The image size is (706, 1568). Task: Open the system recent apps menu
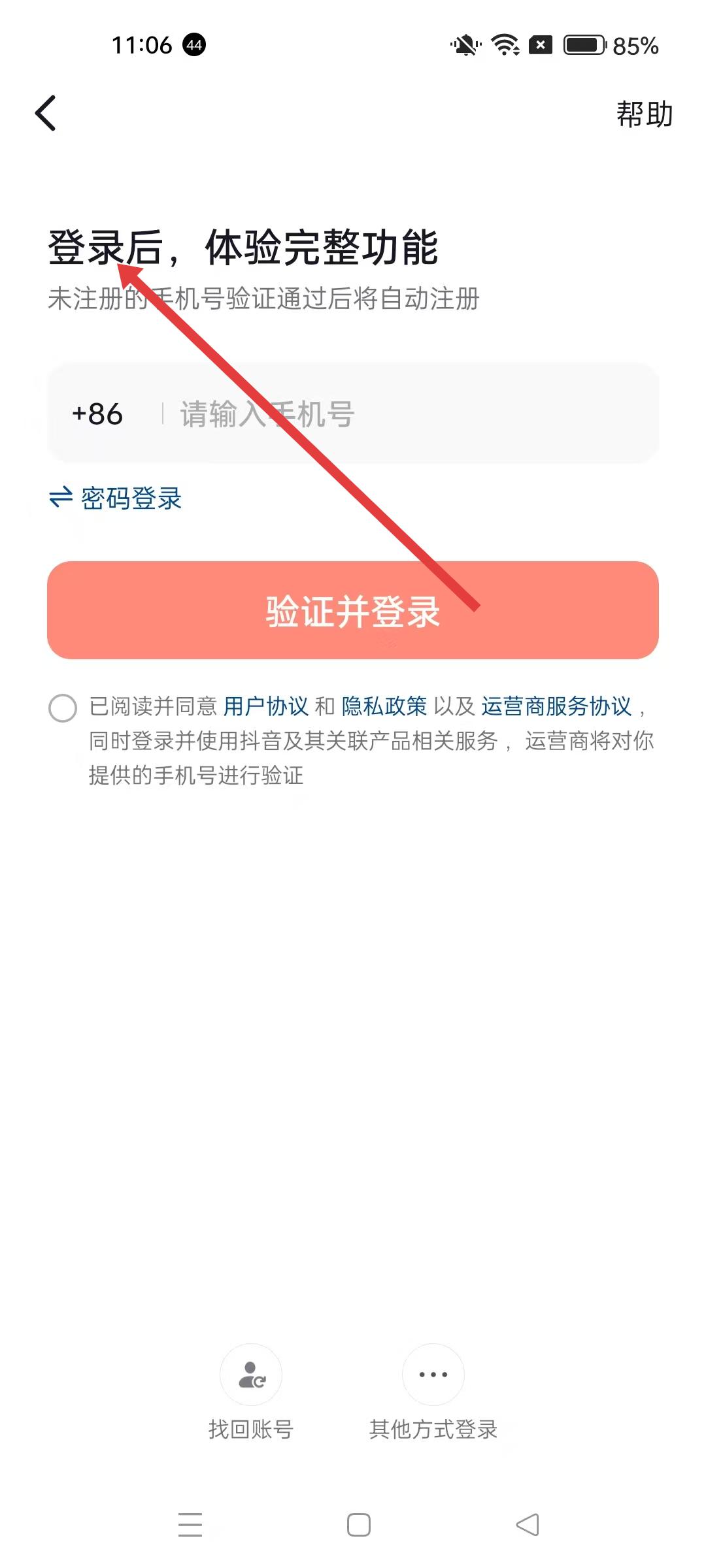(190, 1525)
